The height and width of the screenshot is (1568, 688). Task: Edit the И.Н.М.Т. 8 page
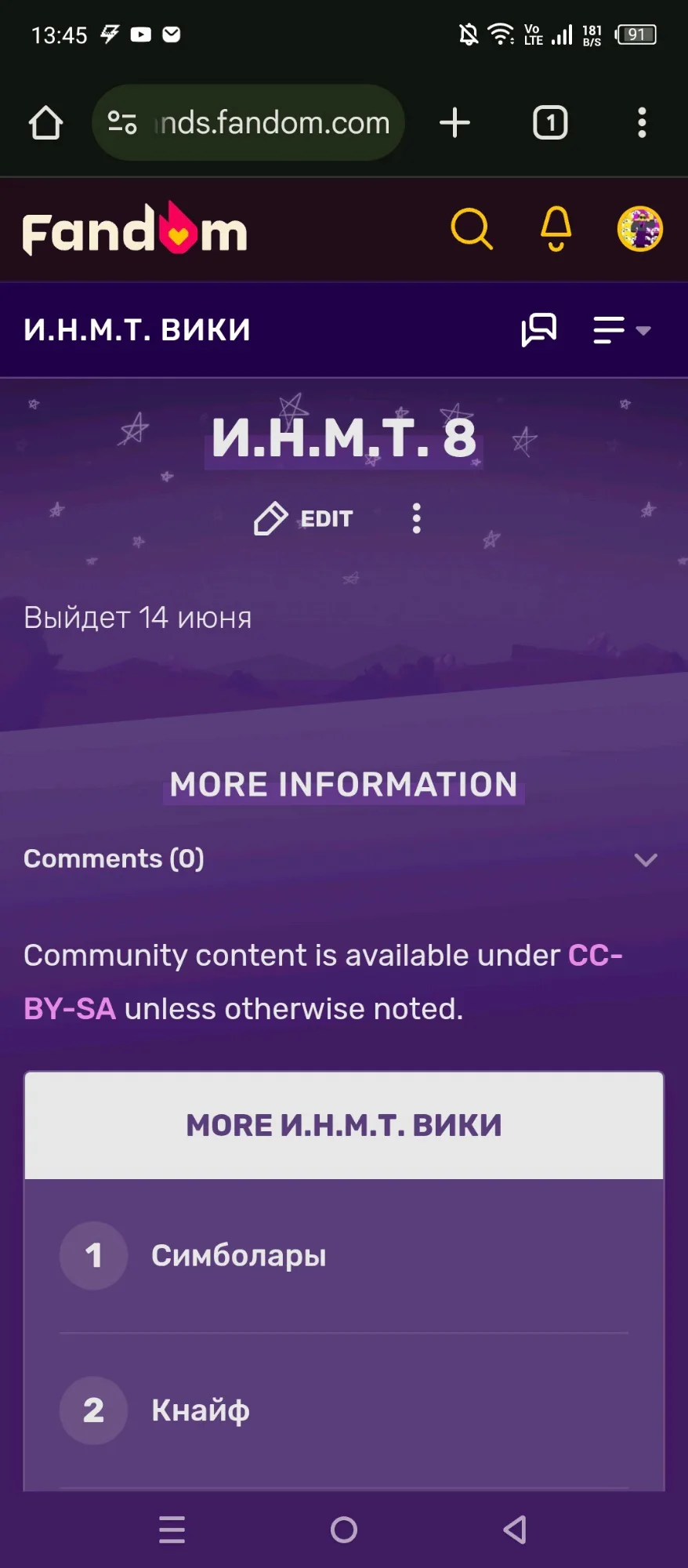[303, 518]
